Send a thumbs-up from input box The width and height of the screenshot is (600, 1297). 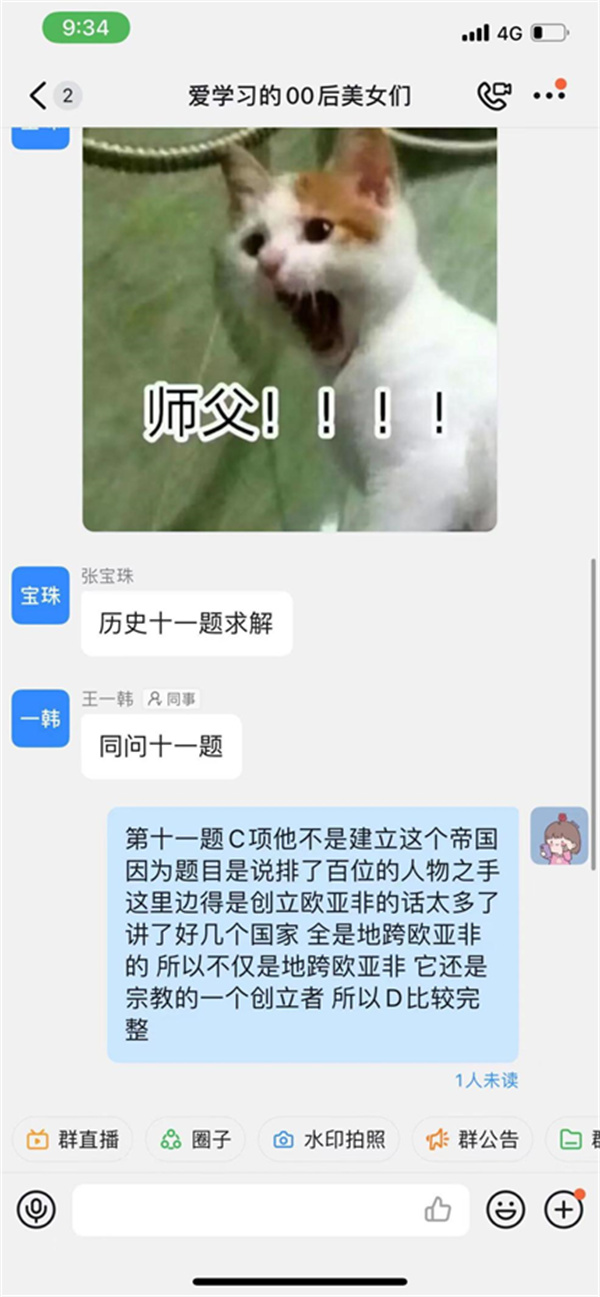point(438,1211)
